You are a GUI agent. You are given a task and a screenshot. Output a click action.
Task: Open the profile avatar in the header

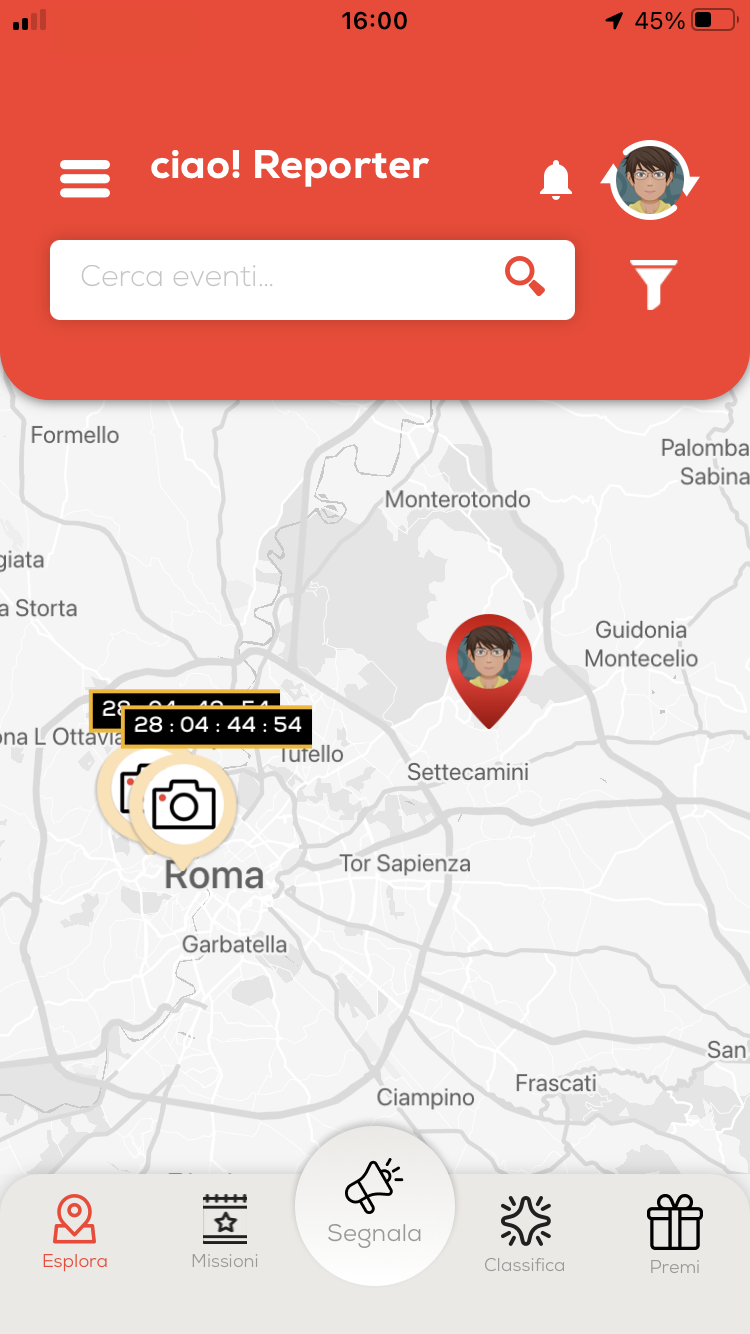[651, 180]
